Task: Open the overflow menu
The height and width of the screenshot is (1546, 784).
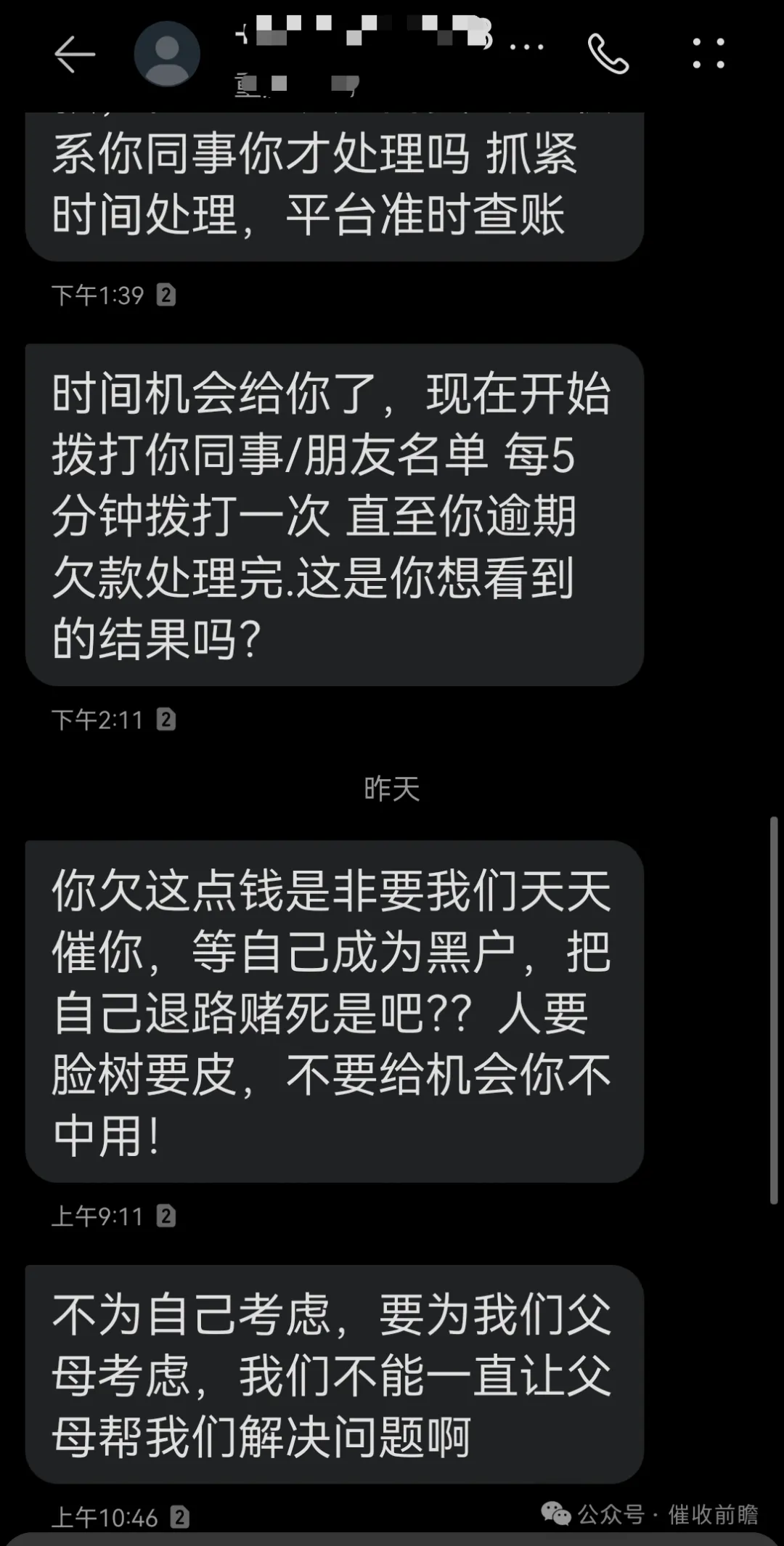Action: (708, 54)
